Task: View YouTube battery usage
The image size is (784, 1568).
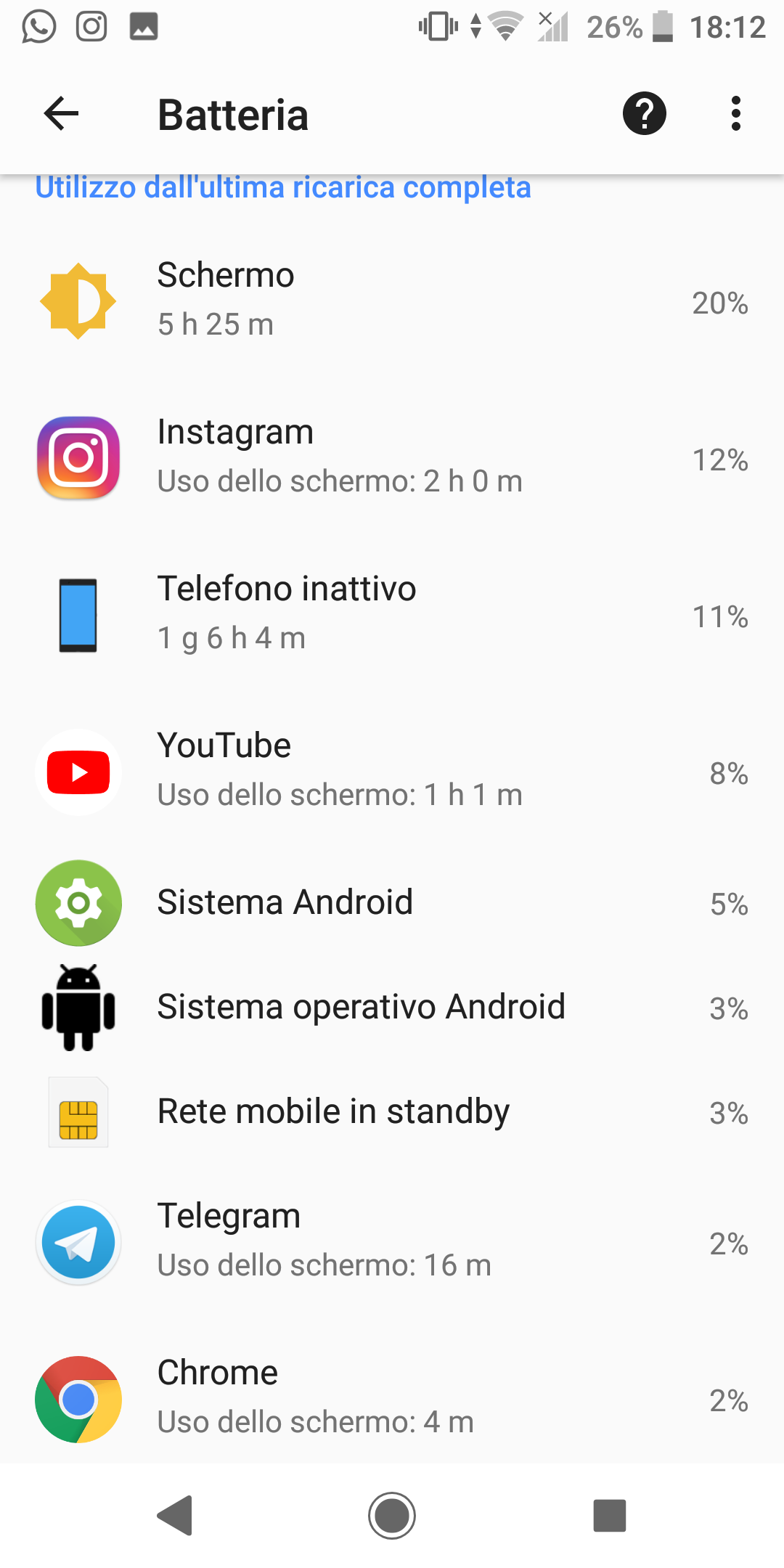Action: pyautogui.click(x=392, y=771)
